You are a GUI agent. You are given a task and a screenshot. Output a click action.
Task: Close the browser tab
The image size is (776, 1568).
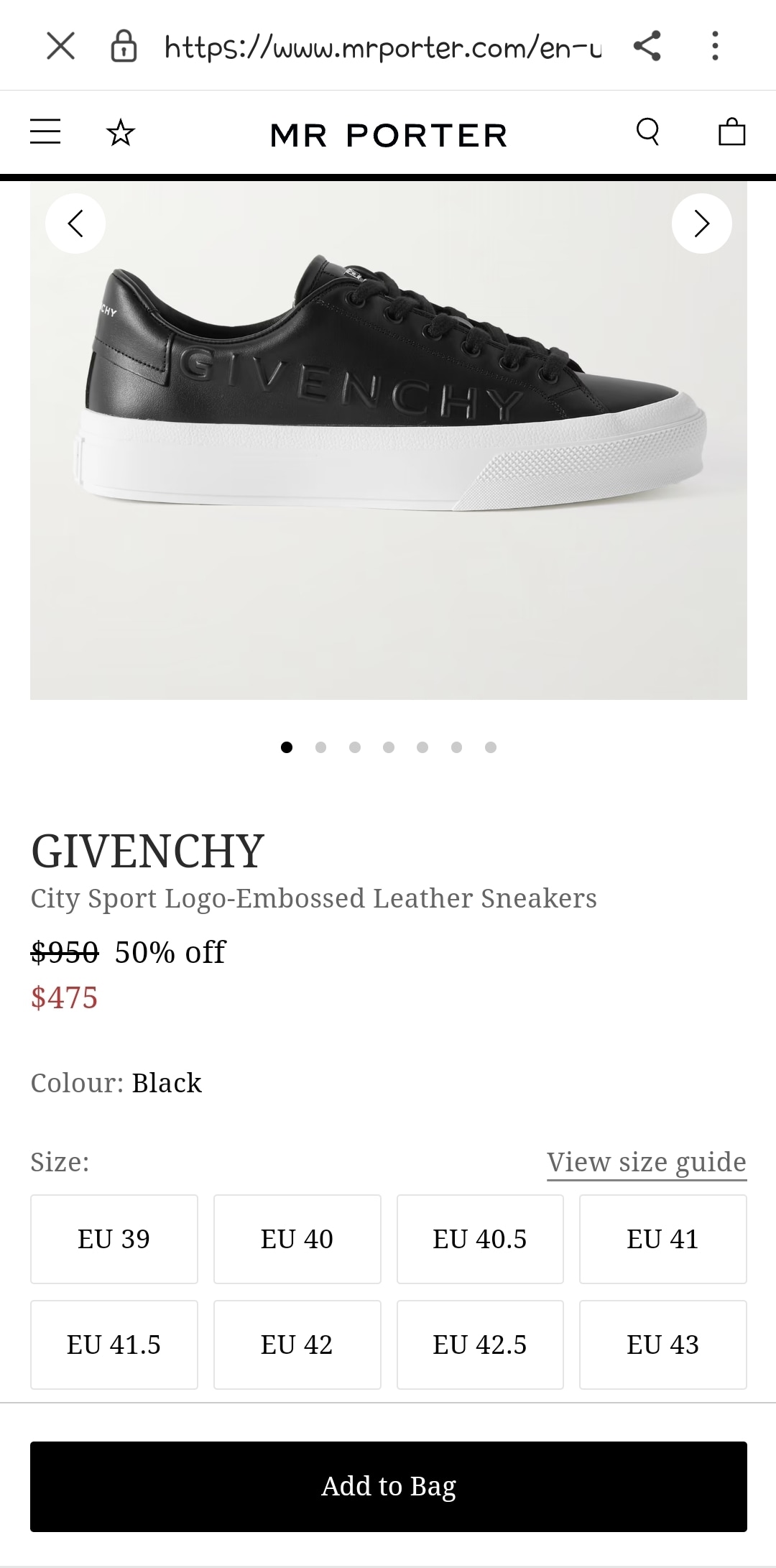point(60,47)
